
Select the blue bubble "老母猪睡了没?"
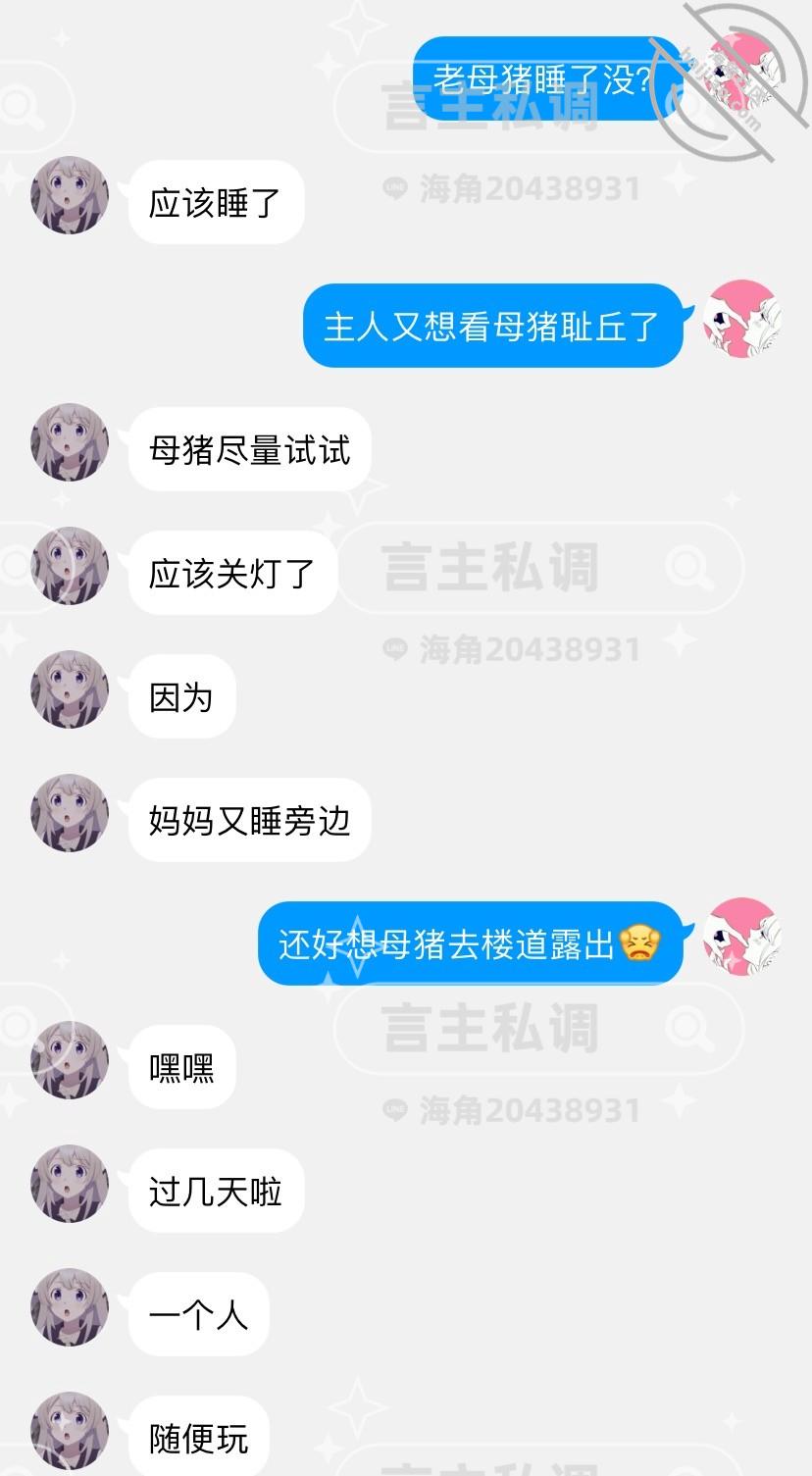point(545,78)
